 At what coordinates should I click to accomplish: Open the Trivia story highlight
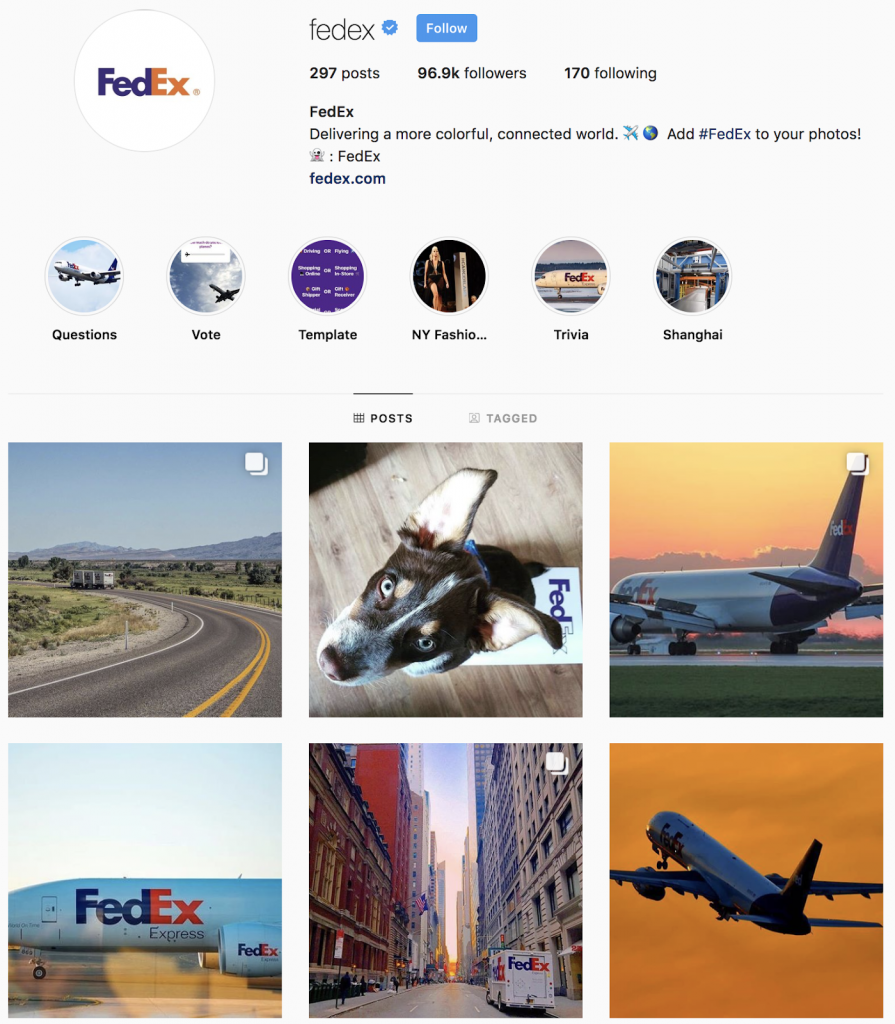coord(571,276)
